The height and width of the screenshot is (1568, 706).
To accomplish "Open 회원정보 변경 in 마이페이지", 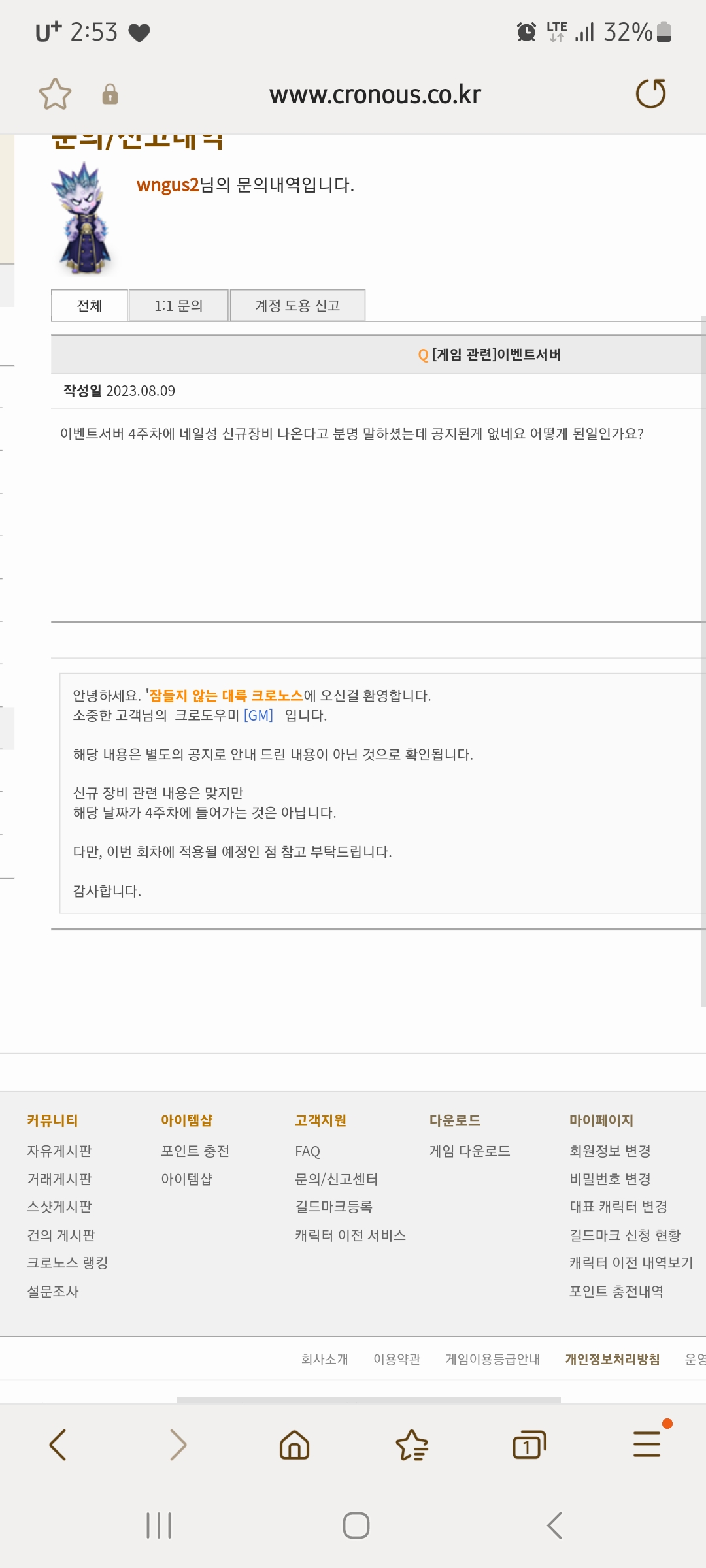I will pyautogui.click(x=610, y=1151).
